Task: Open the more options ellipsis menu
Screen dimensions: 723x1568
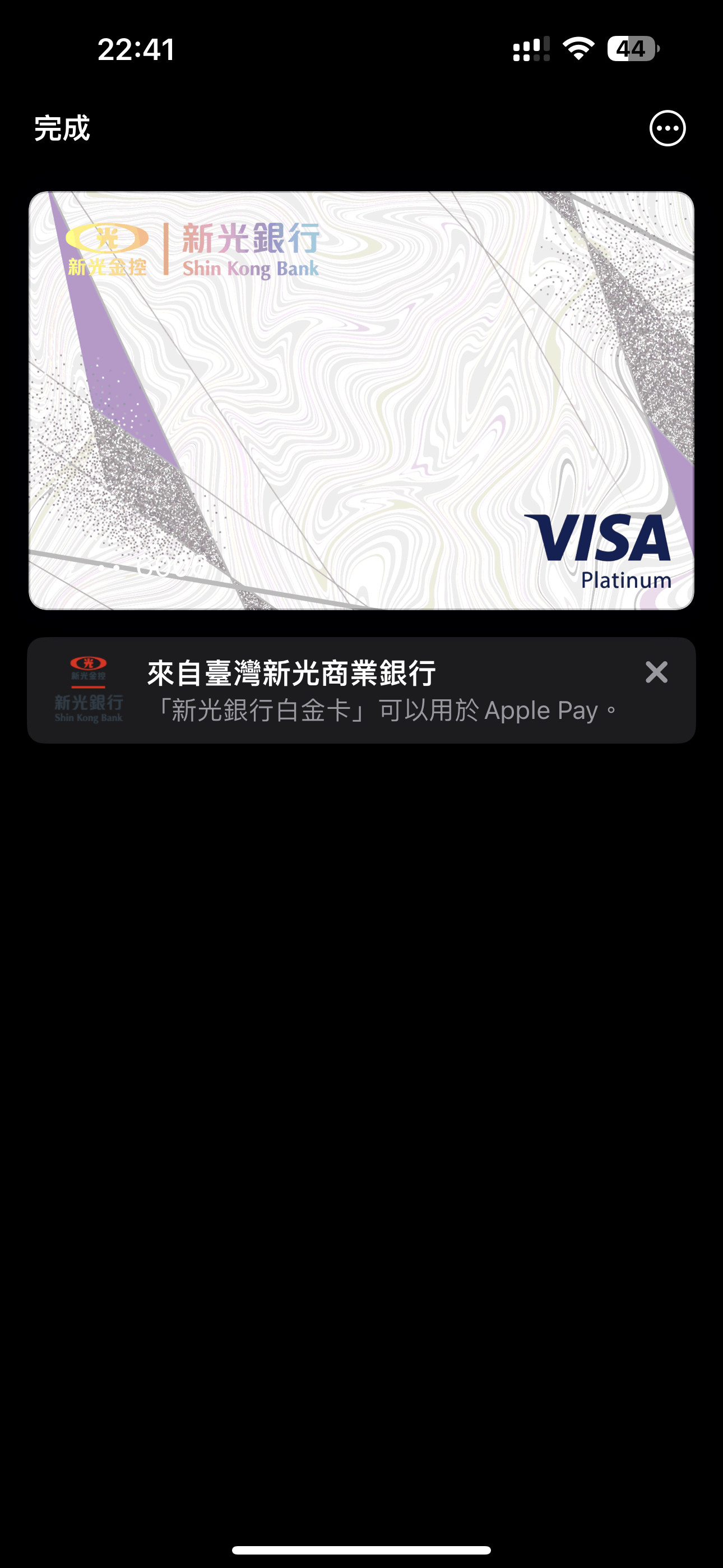Action: point(667,128)
